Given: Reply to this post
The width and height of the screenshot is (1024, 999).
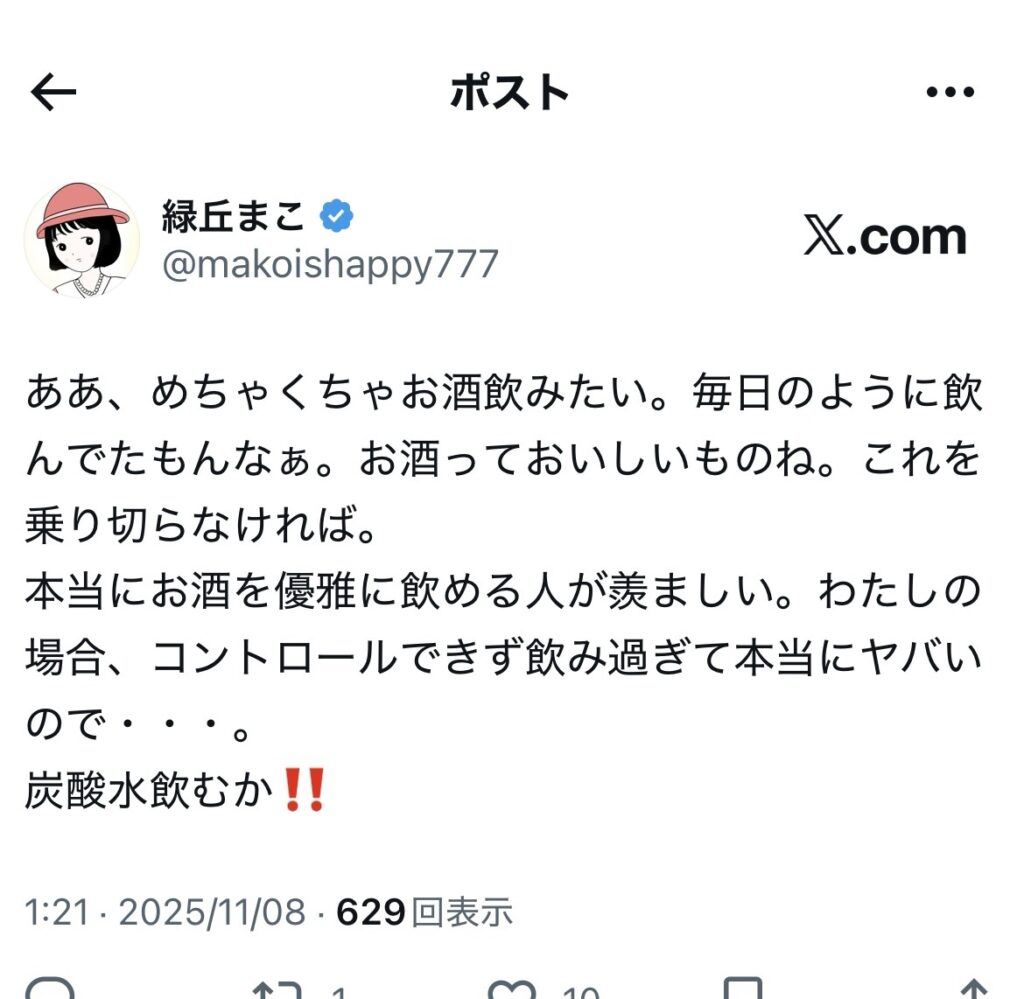Looking at the screenshot, I should [50, 990].
